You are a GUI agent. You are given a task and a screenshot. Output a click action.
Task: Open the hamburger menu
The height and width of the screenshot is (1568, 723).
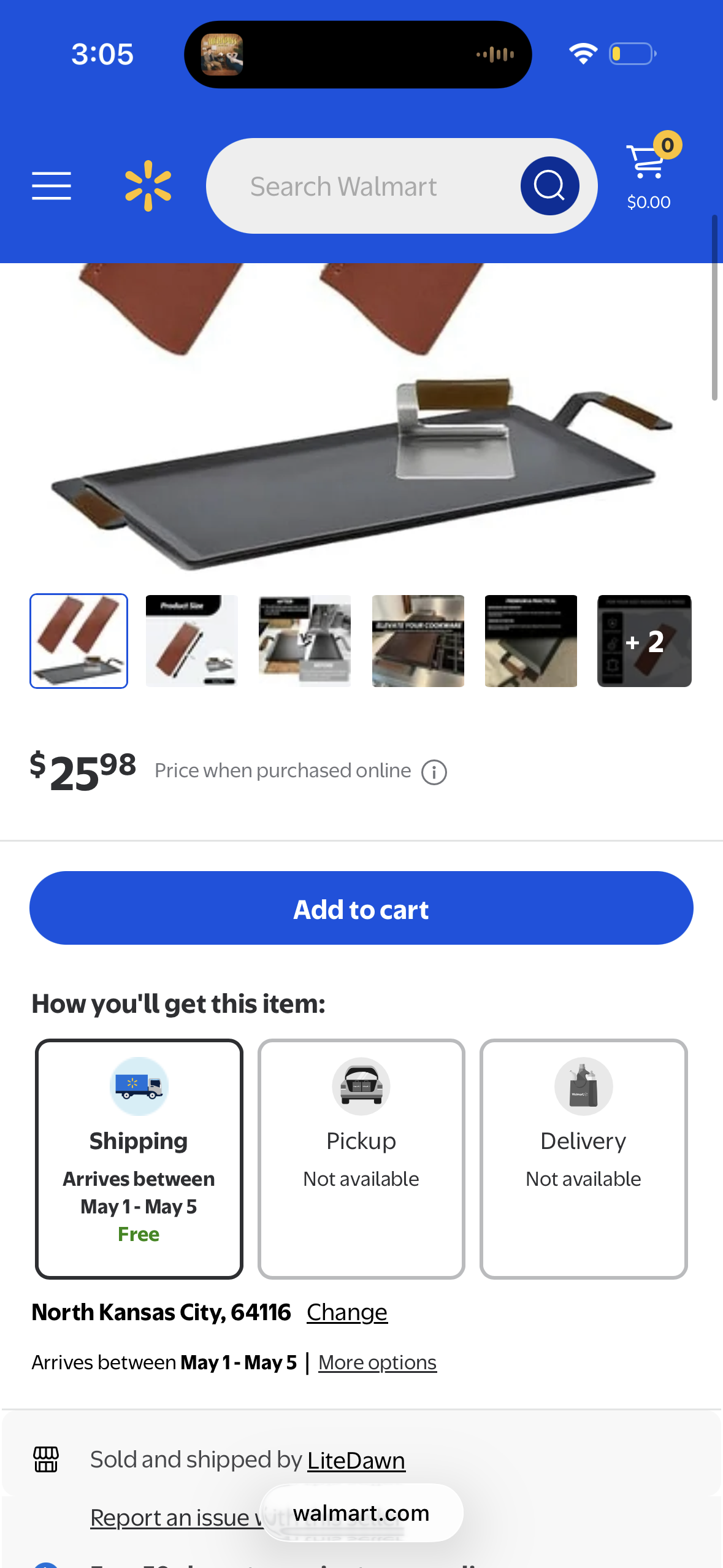[52, 186]
